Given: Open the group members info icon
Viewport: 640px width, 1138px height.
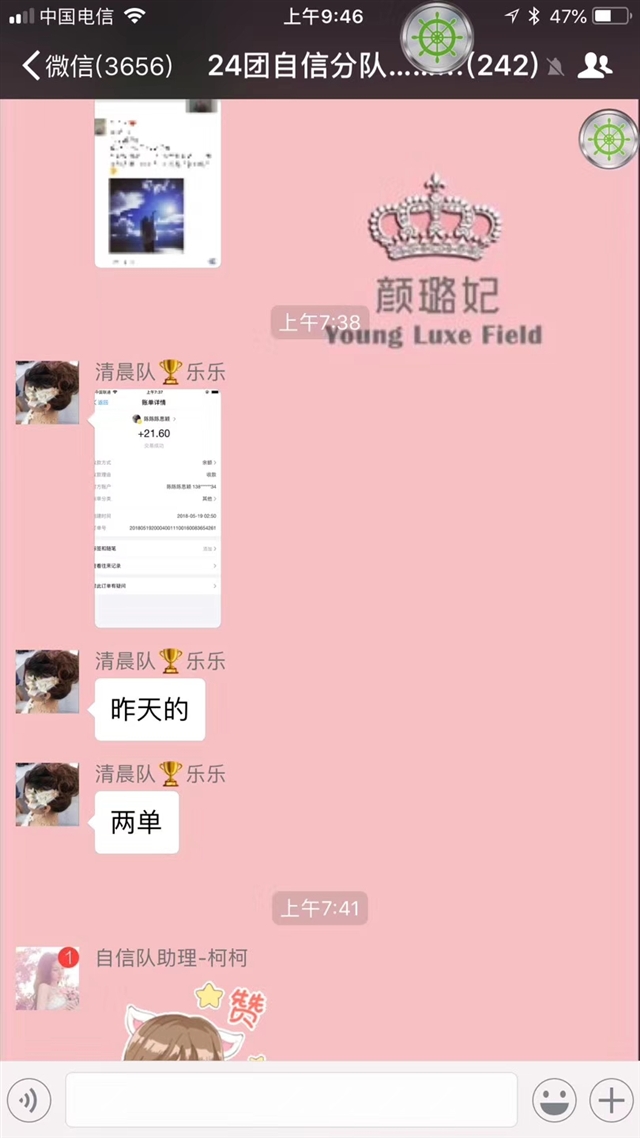Looking at the screenshot, I should pos(595,67).
